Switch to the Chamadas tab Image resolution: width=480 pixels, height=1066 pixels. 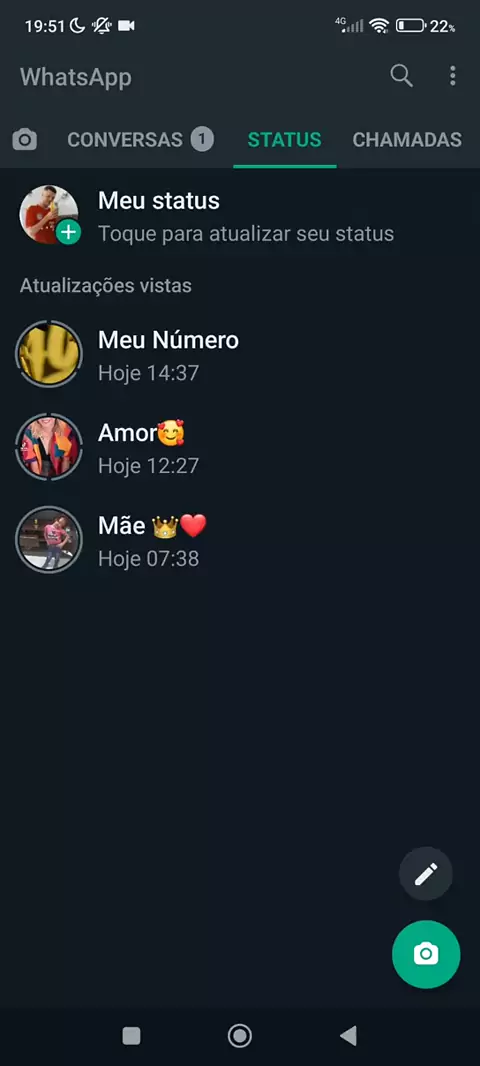tap(407, 140)
